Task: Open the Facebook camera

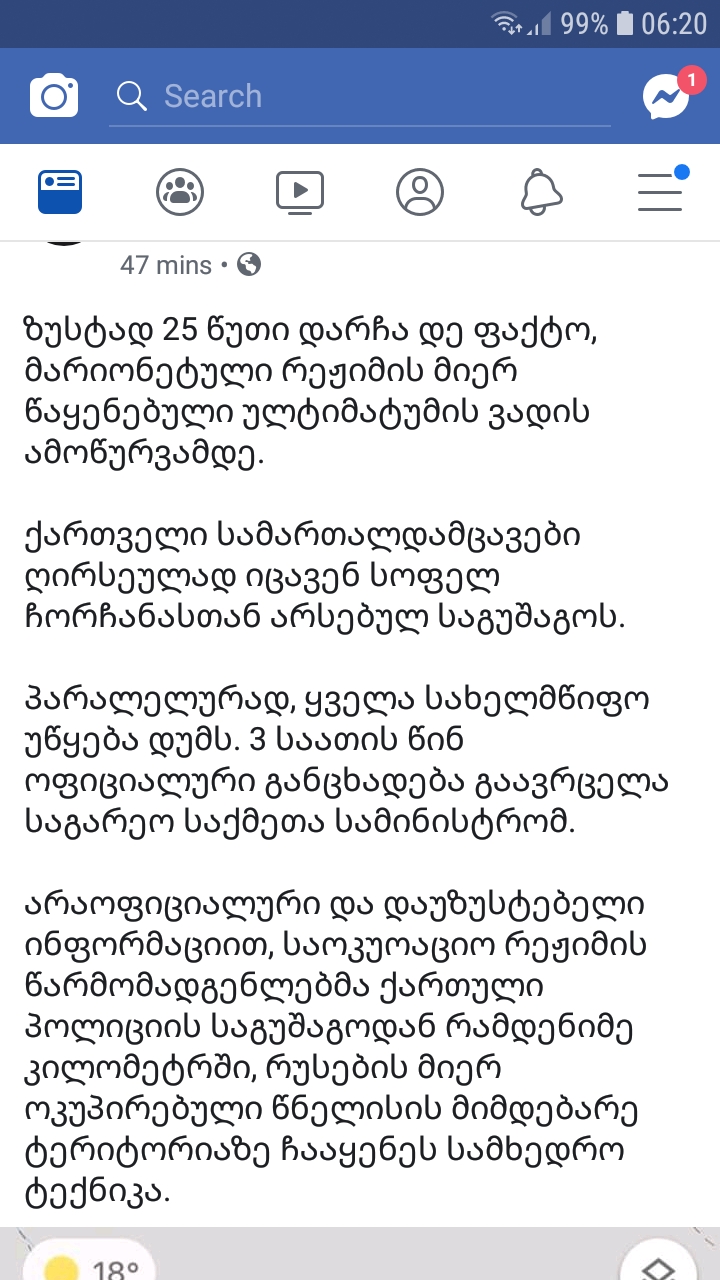Action: (x=54, y=96)
